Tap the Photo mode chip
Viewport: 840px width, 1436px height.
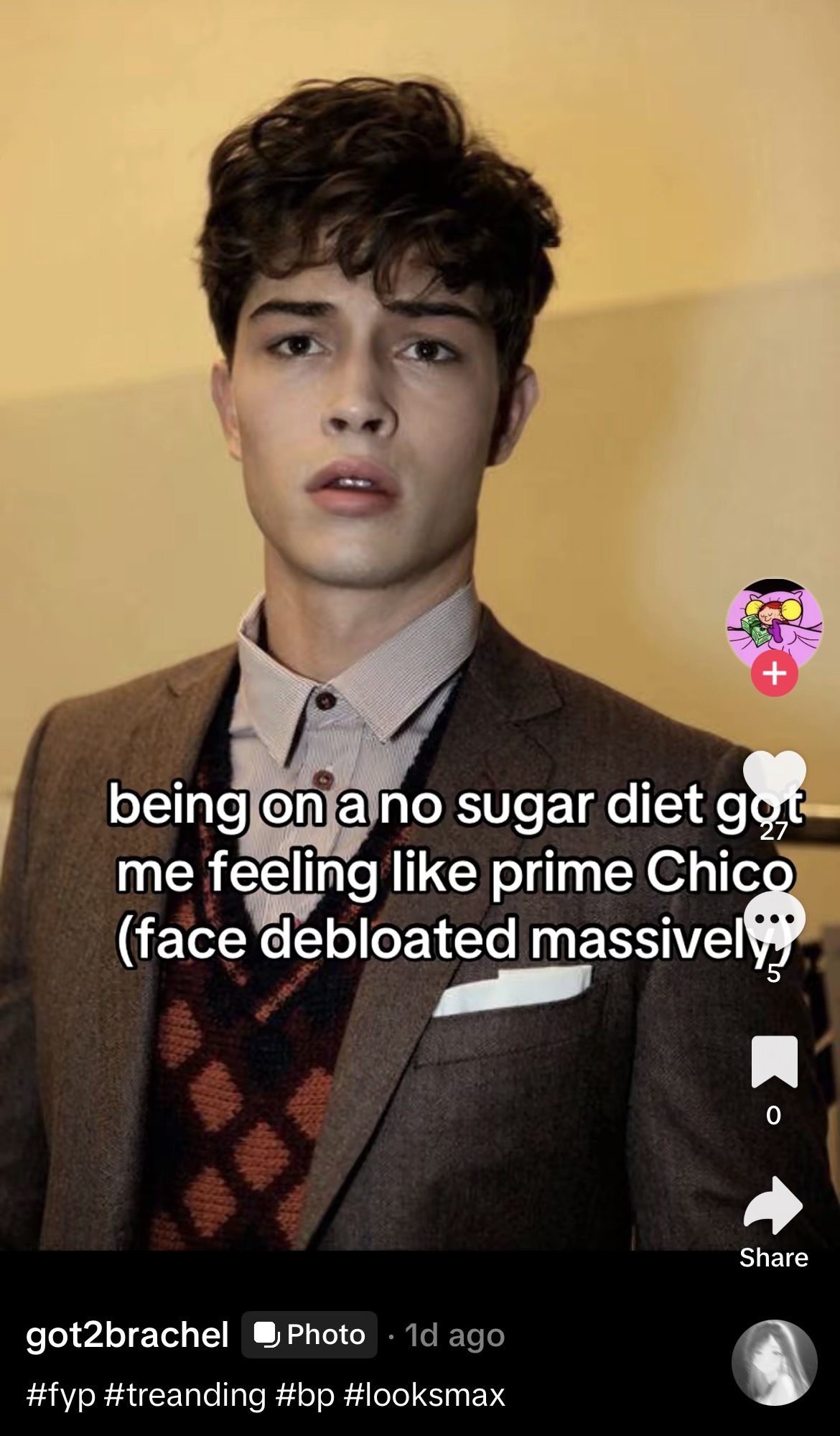(x=309, y=1335)
